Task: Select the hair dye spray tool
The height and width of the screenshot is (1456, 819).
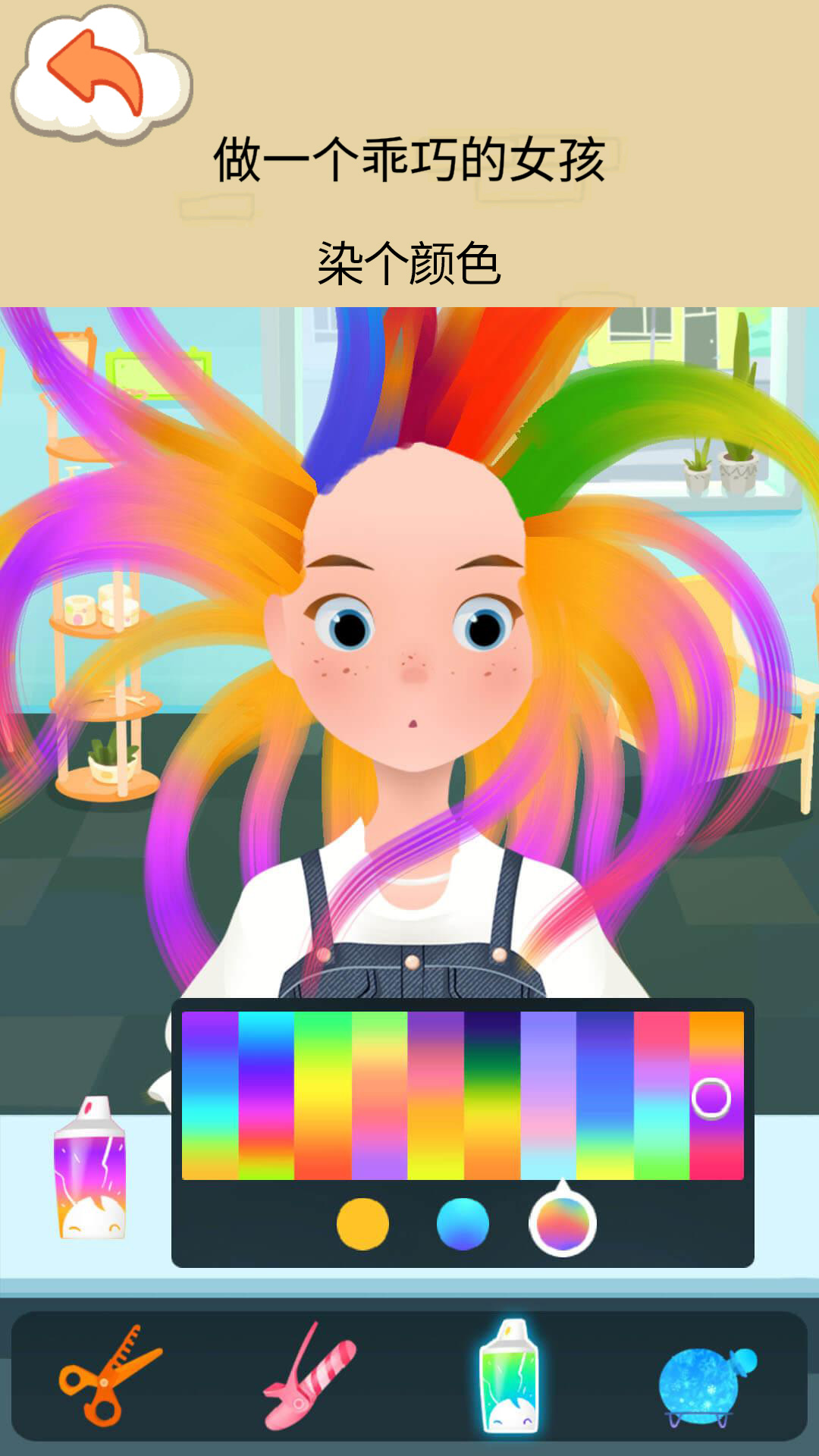Action: pyautogui.click(x=510, y=1376)
